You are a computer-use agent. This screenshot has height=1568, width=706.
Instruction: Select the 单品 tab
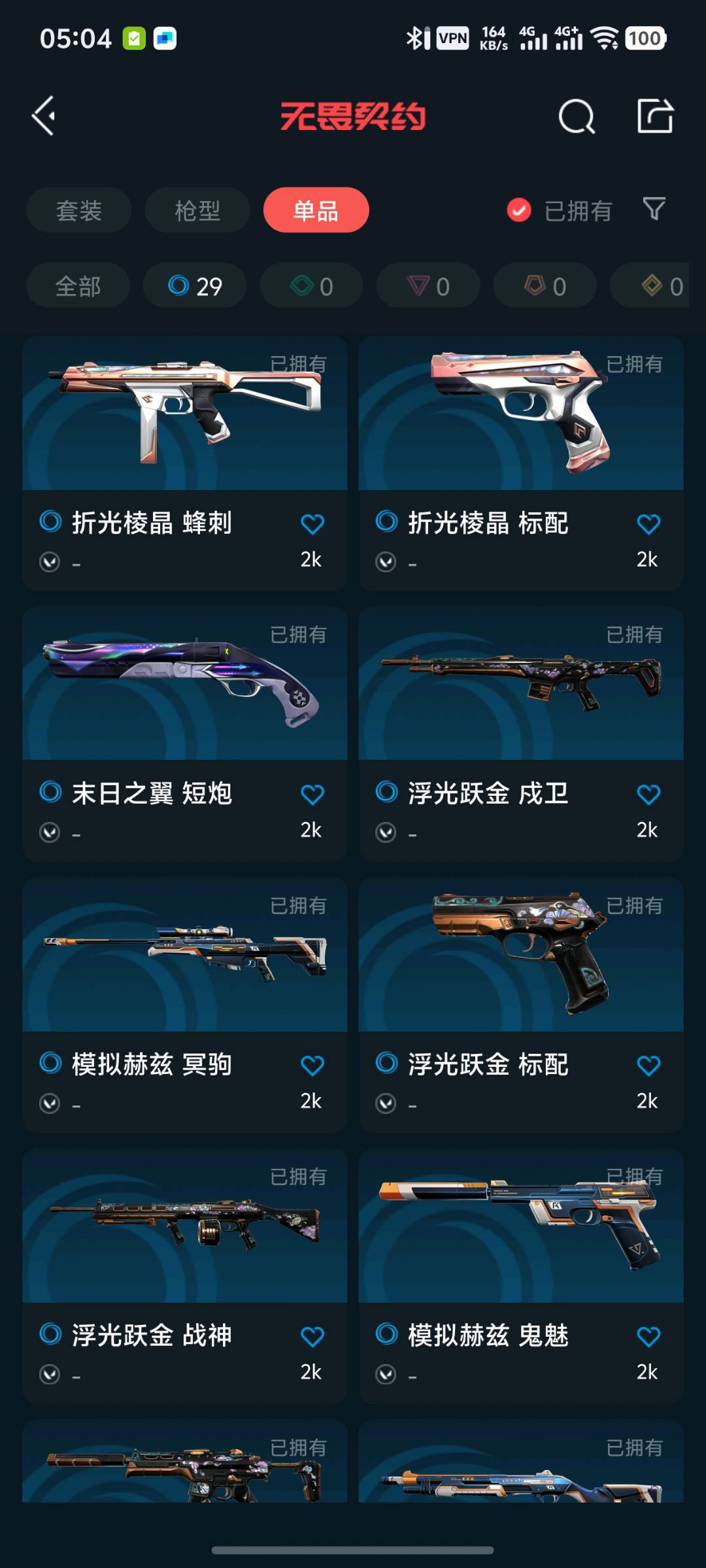(x=316, y=210)
